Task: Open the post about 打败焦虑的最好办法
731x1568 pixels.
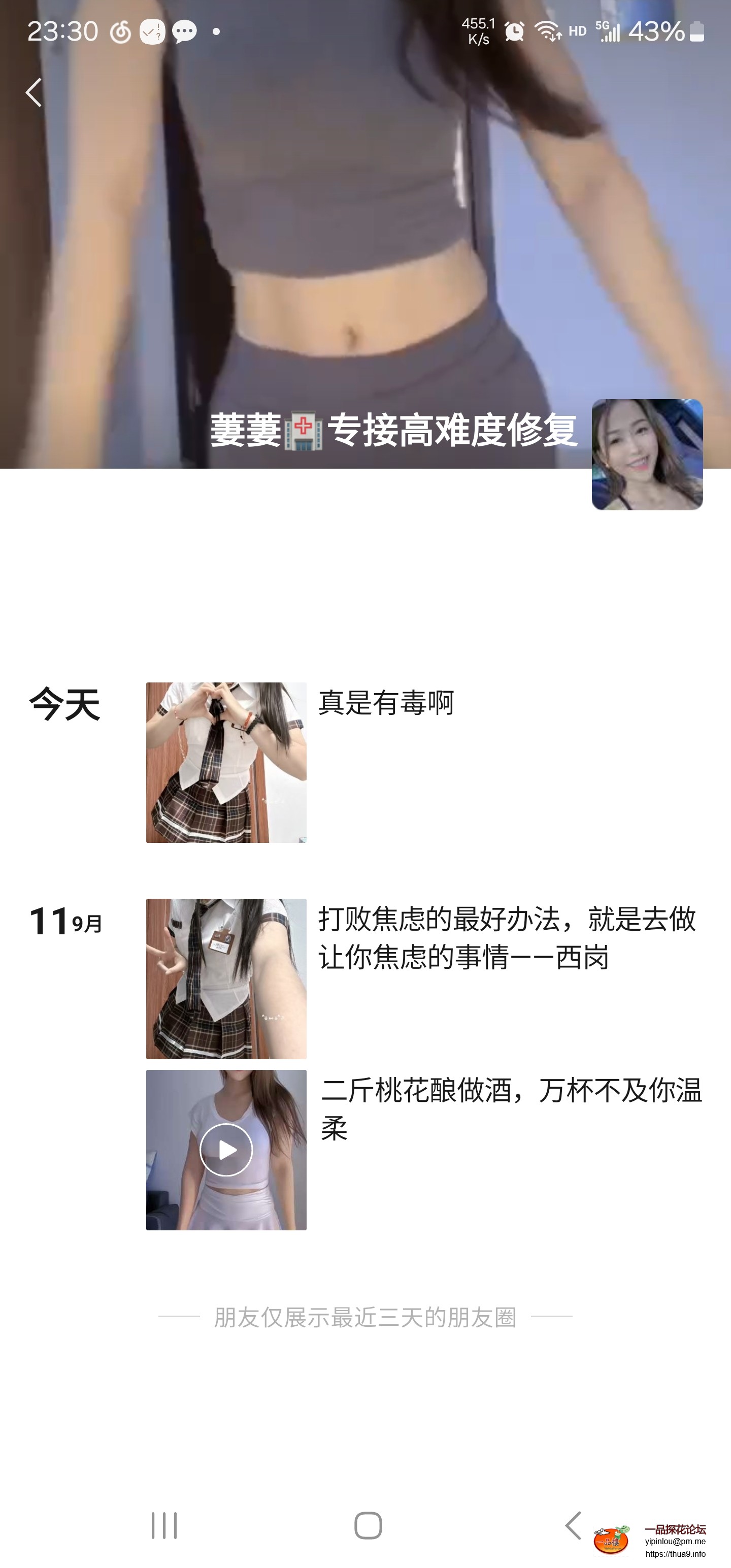Action: tap(226, 978)
